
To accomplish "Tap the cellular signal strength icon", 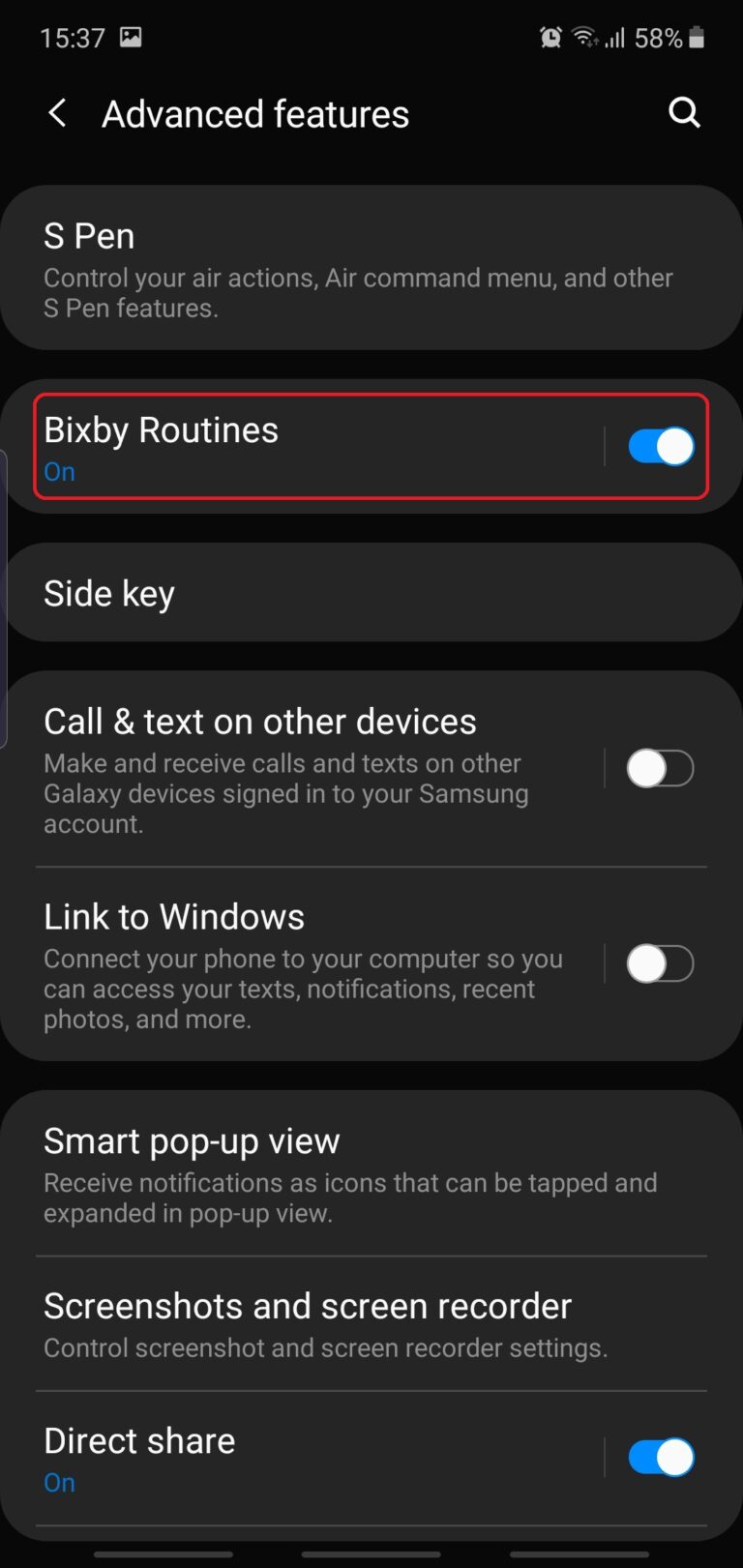I will coord(615,39).
